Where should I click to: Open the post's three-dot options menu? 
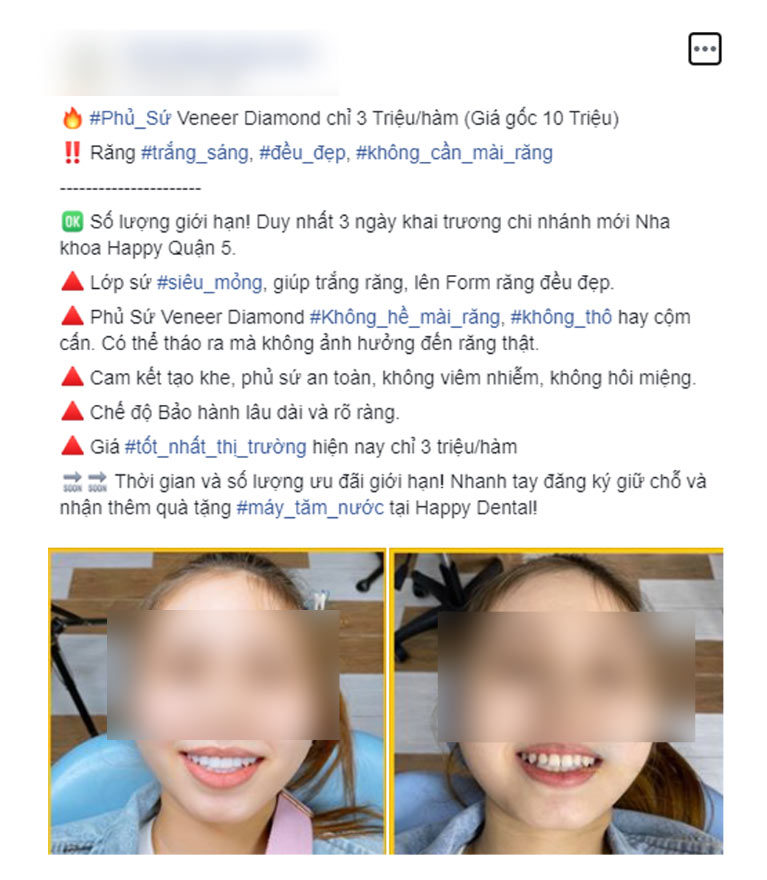pyautogui.click(x=704, y=49)
